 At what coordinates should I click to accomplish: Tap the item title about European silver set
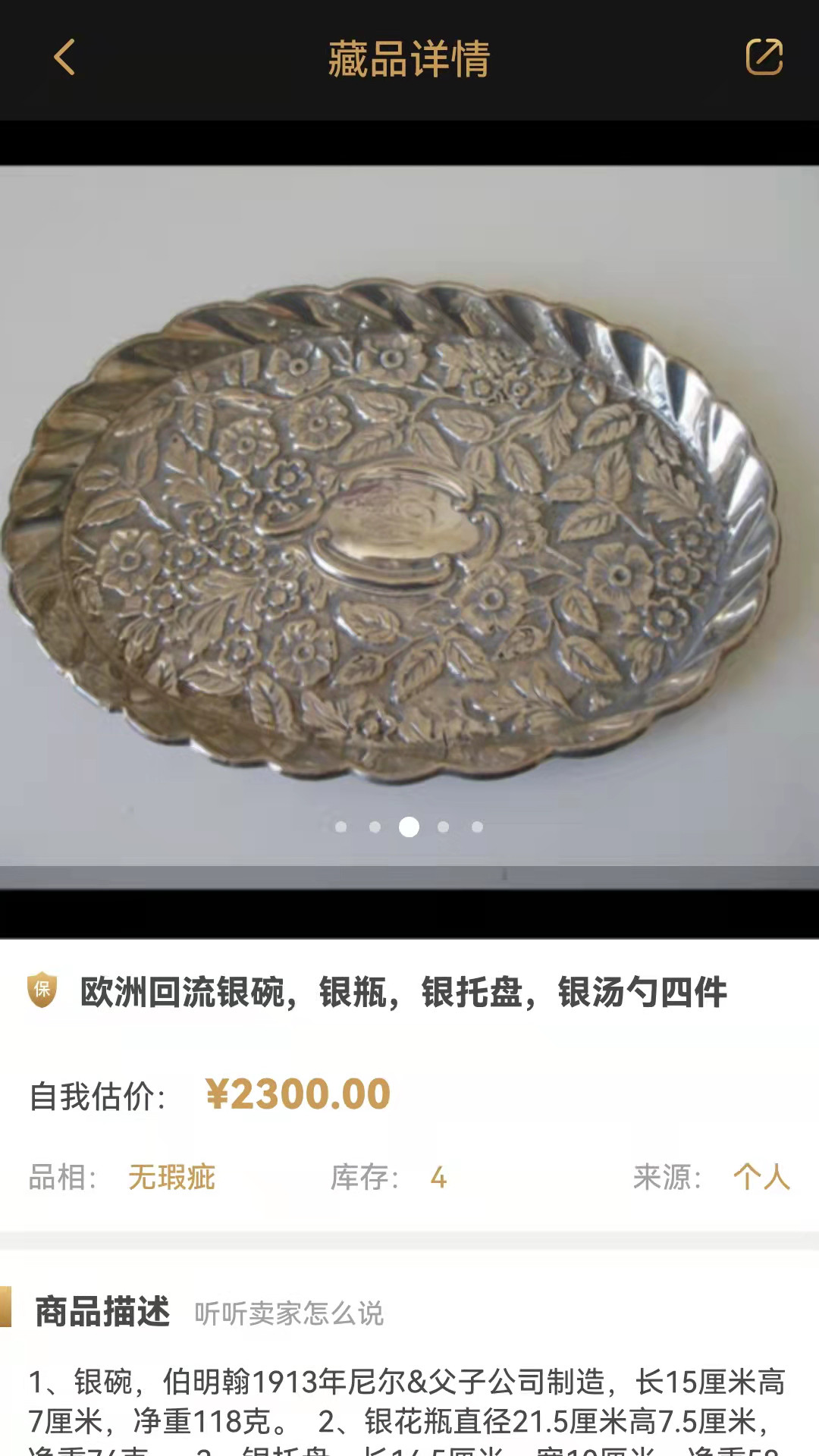(x=403, y=995)
